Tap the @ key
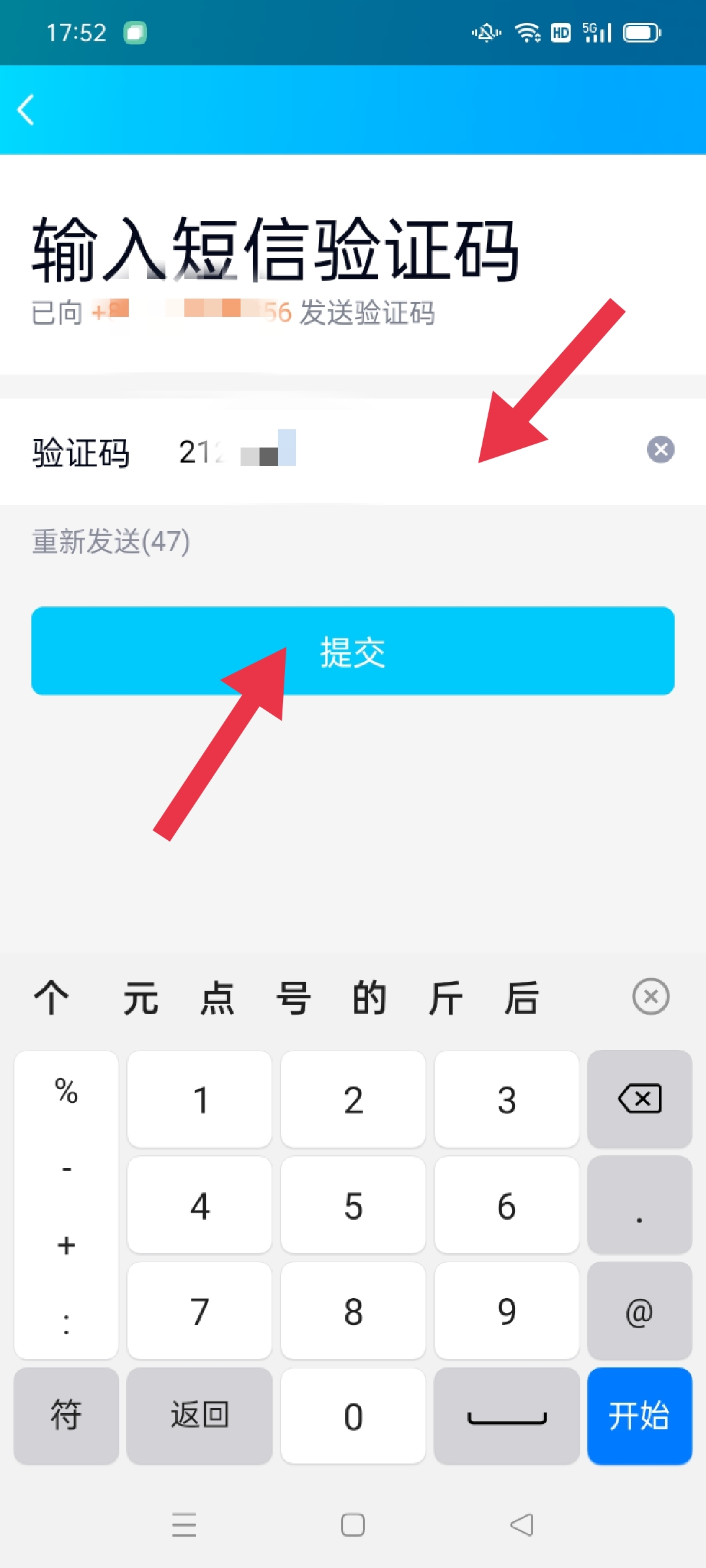Screen dimensions: 706x1568 [x=639, y=1311]
